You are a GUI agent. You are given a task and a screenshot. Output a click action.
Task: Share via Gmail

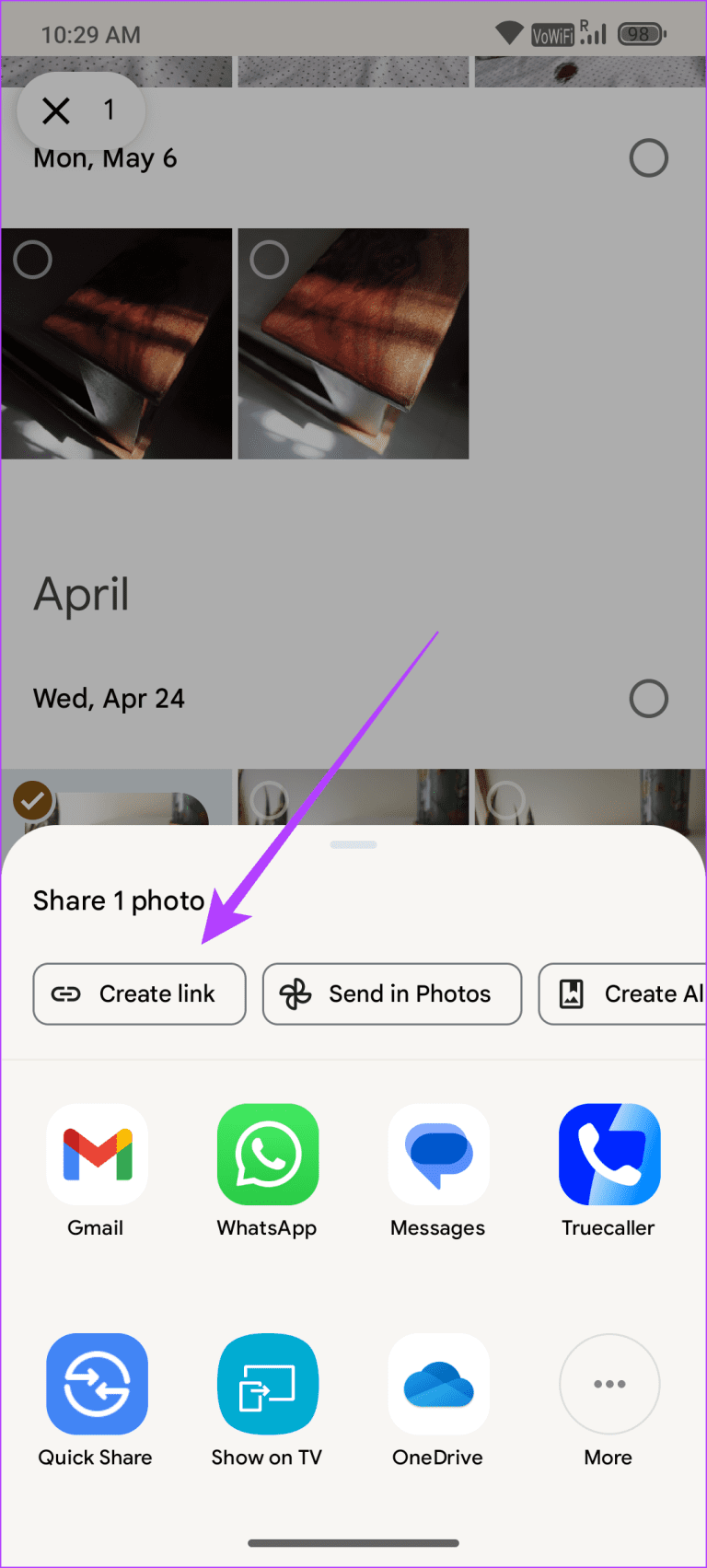click(96, 1155)
